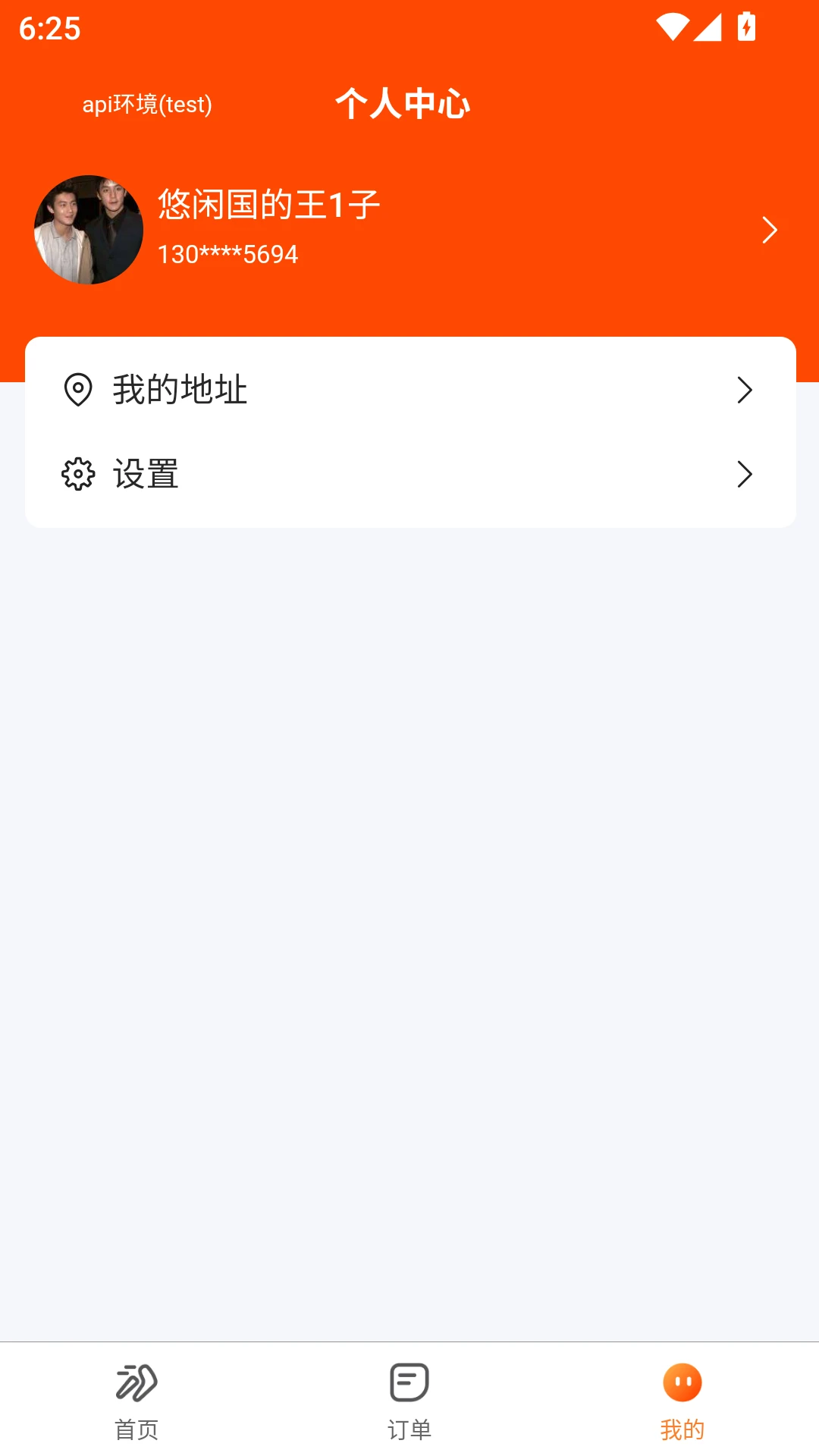Image resolution: width=819 pixels, height=1456 pixels.
Task: Expand the 设置 row chevron
Action: [x=745, y=474]
